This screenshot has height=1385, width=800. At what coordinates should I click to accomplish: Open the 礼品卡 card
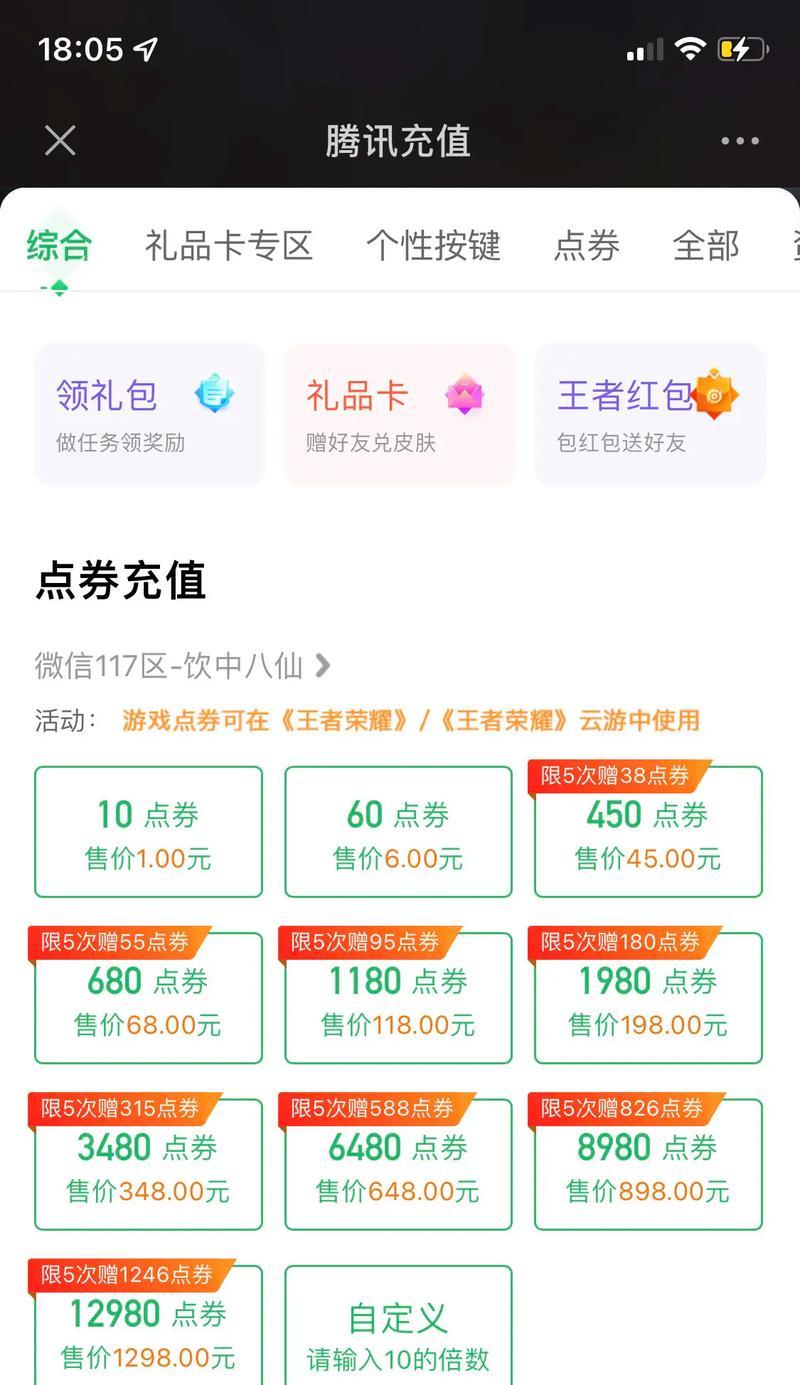(x=399, y=415)
